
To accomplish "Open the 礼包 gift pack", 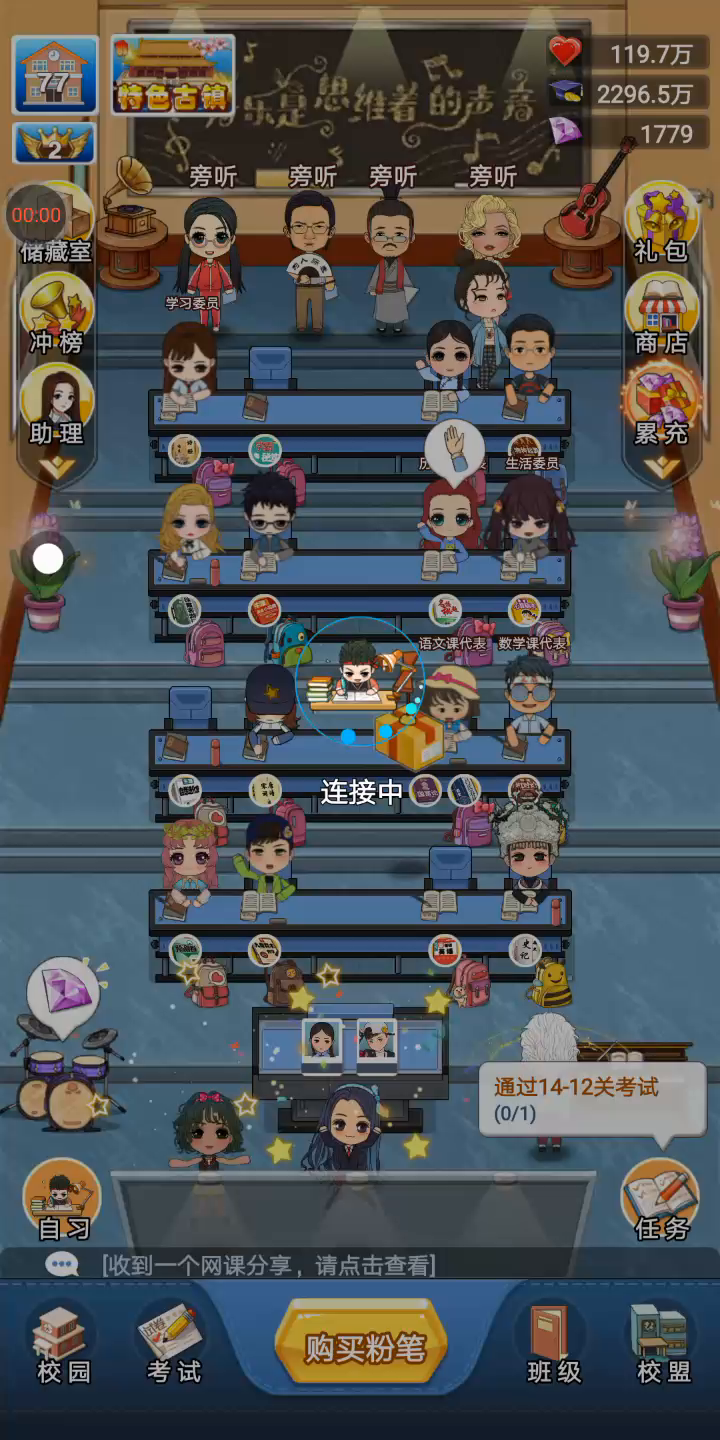I will pyautogui.click(x=661, y=222).
